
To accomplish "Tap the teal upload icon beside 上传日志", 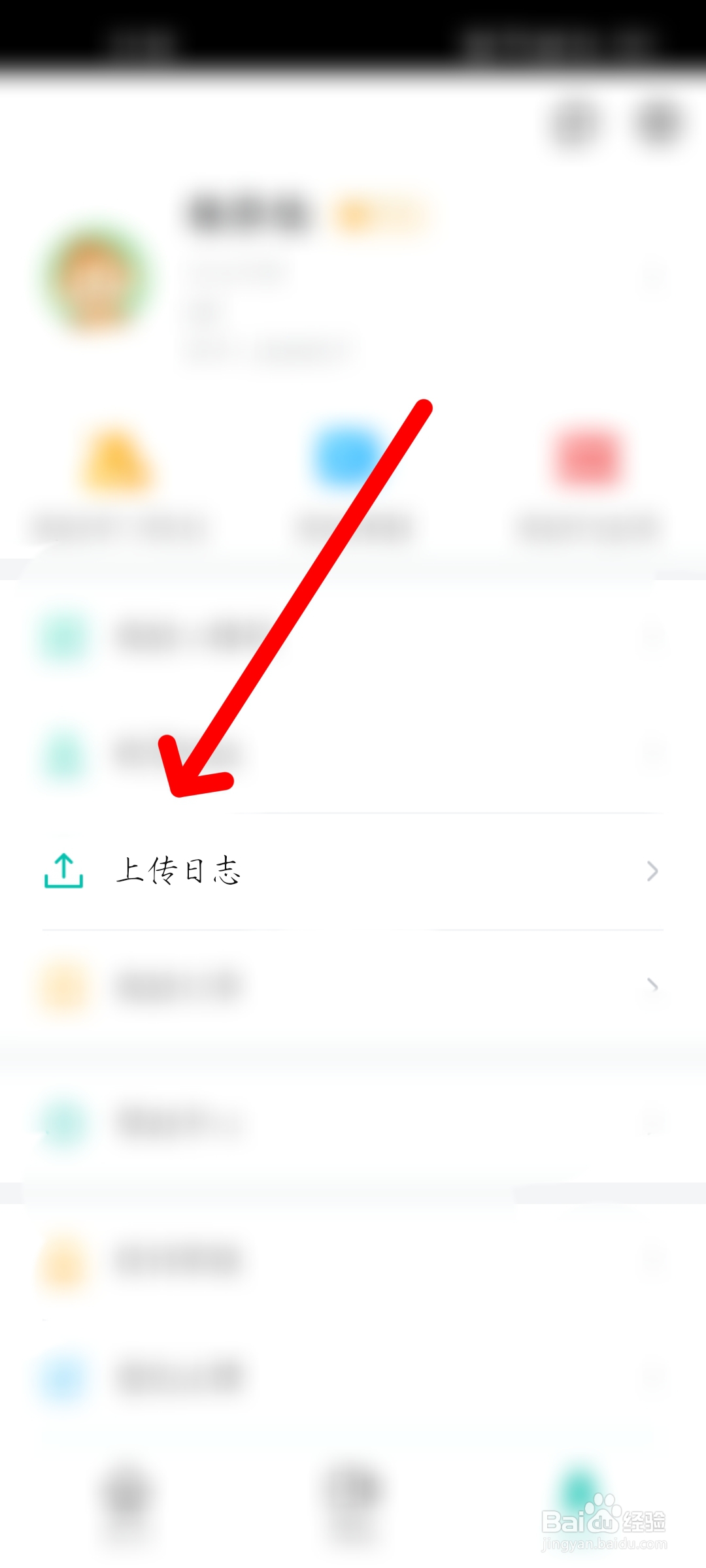I will pyautogui.click(x=63, y=872).
